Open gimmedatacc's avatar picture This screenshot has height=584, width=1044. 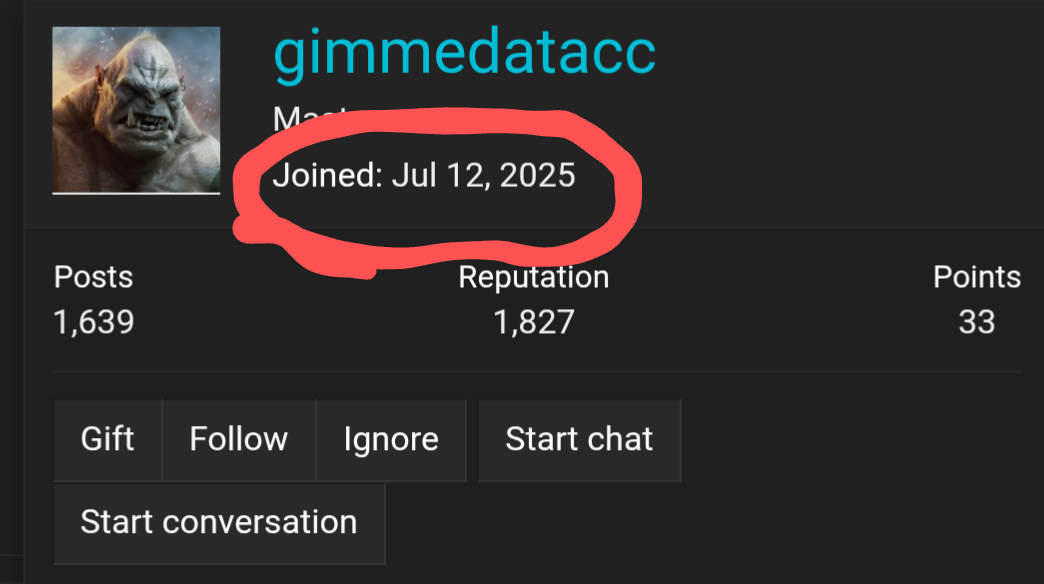pyautogui.click(x=136, y=109)
